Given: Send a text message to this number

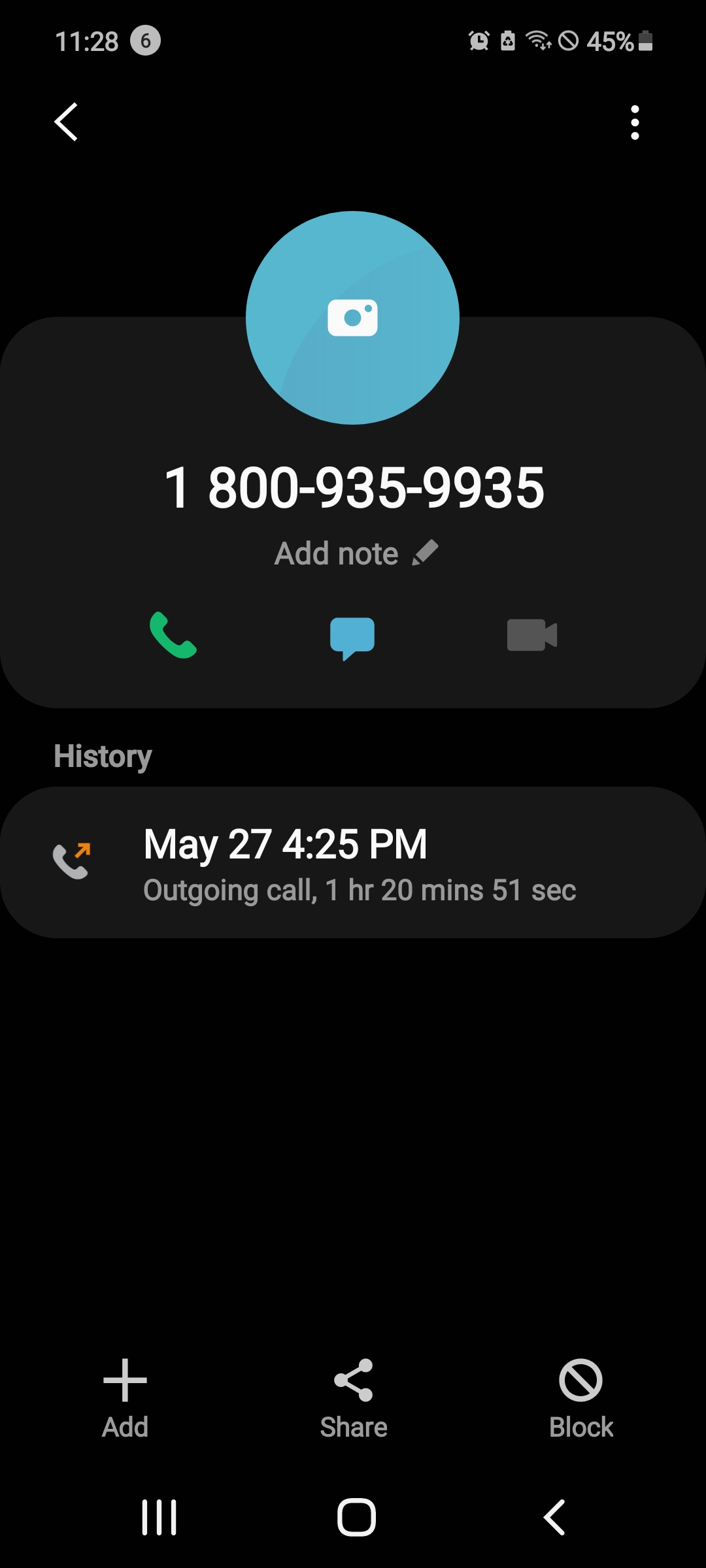Looking at the screenshot, I should 352,637.
